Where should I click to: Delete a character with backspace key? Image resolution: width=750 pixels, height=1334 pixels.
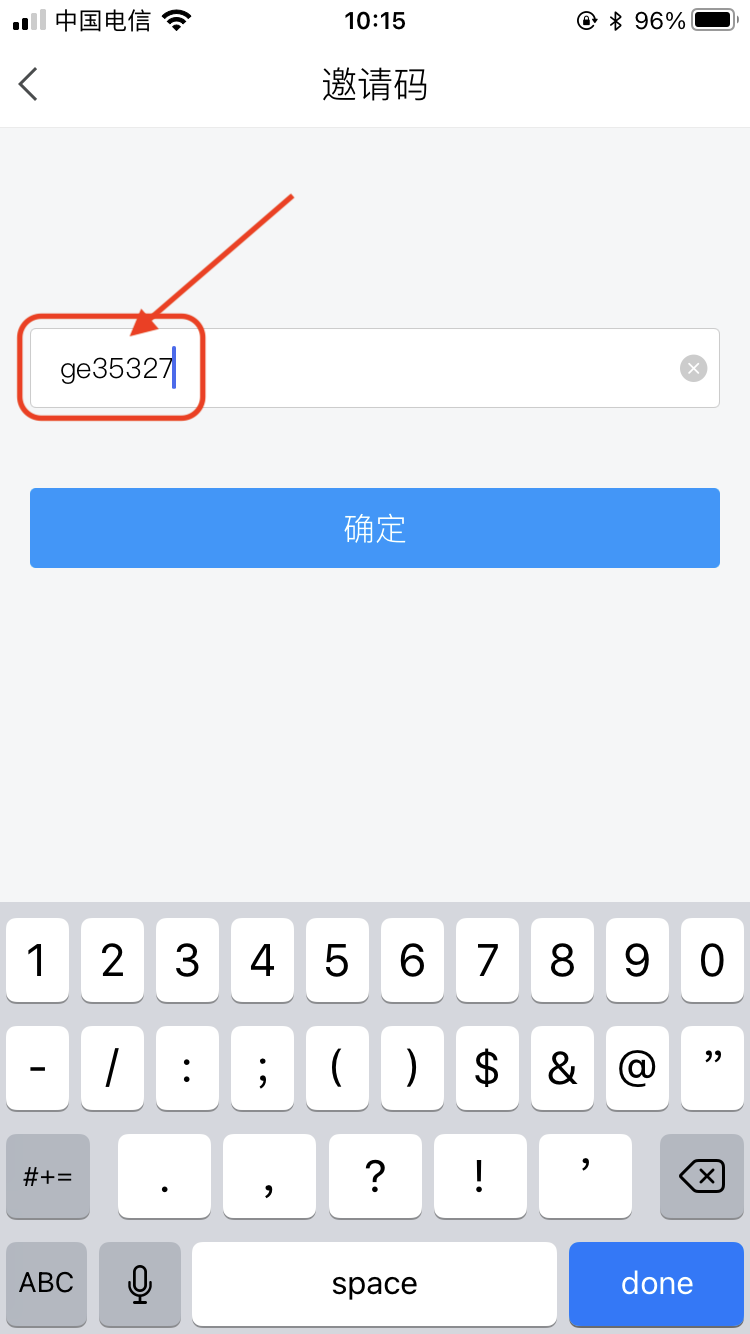(702, 1176)
